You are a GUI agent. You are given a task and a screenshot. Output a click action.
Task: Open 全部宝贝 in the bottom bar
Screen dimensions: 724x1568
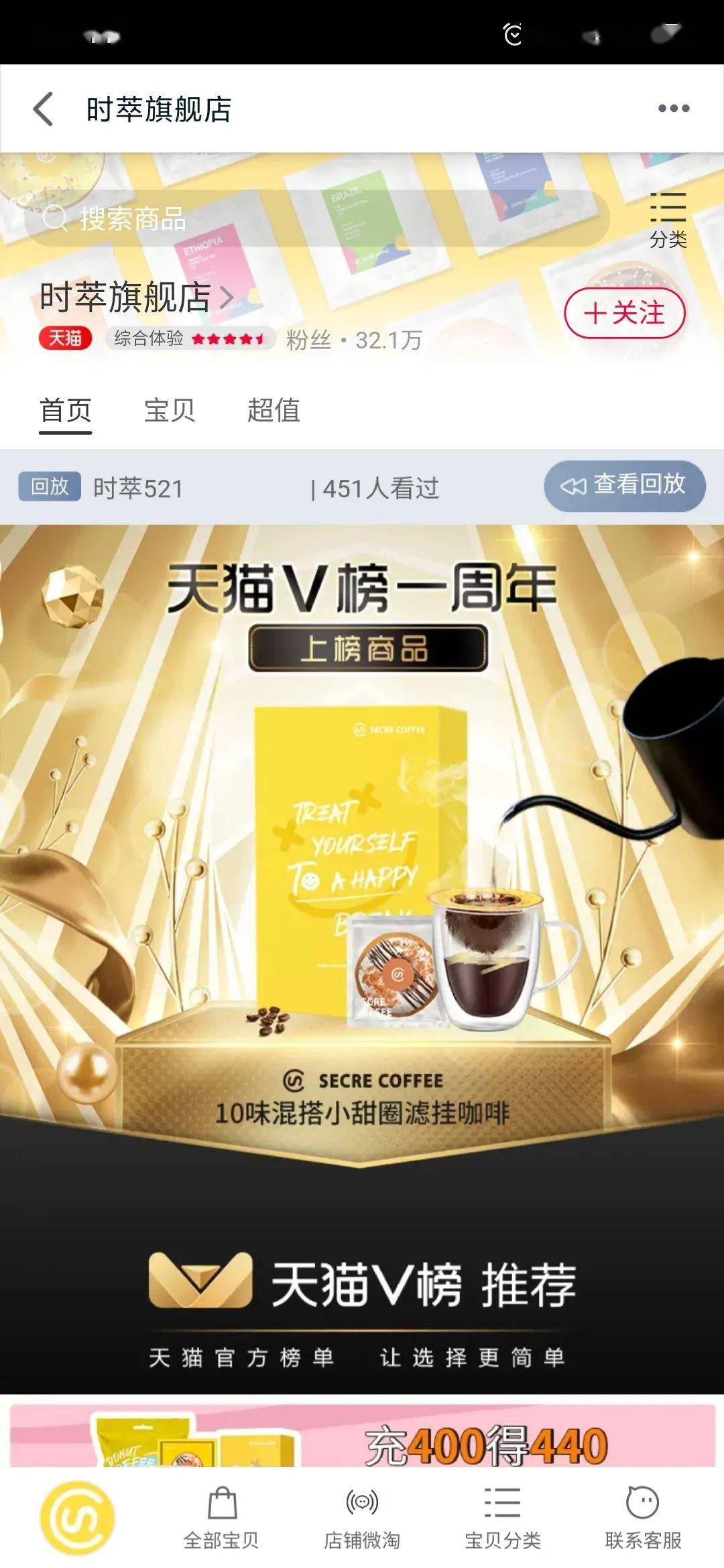point(221,1519)
